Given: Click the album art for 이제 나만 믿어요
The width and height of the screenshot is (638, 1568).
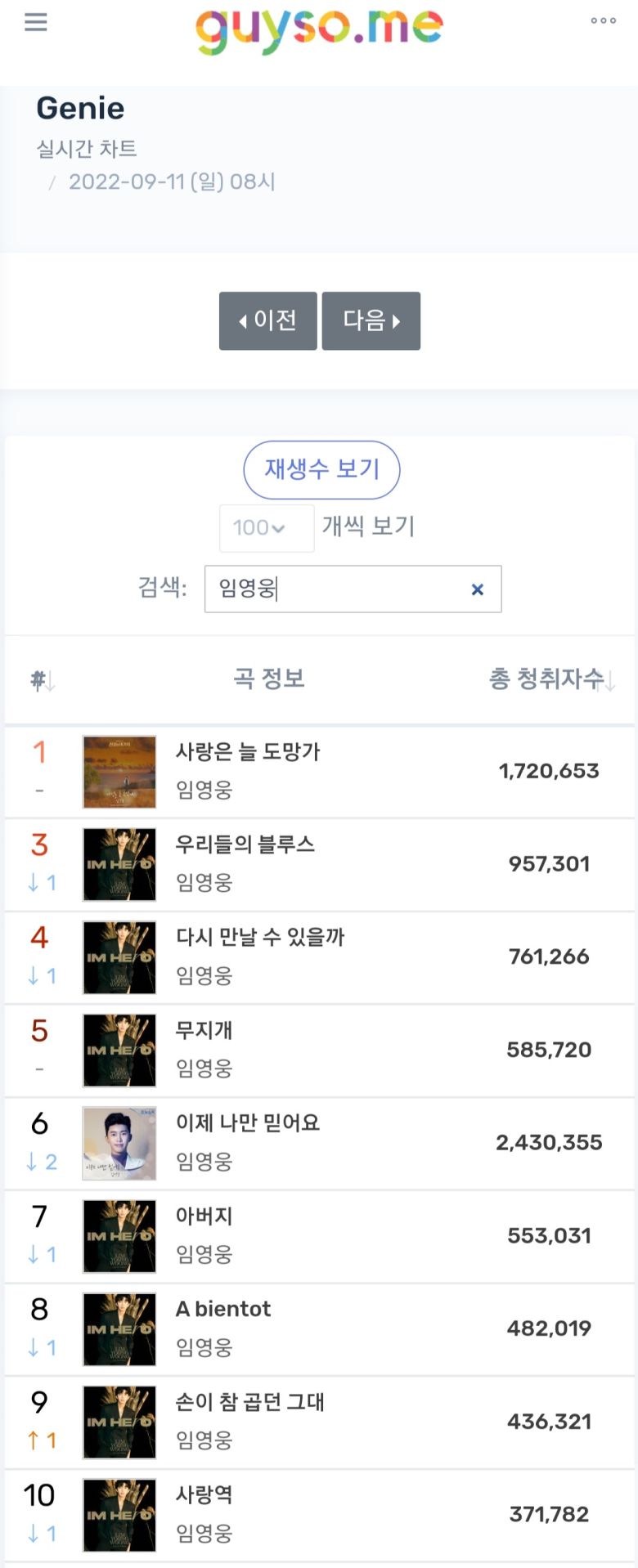Looking at the screenshot, I should (x=119, y=1142).
